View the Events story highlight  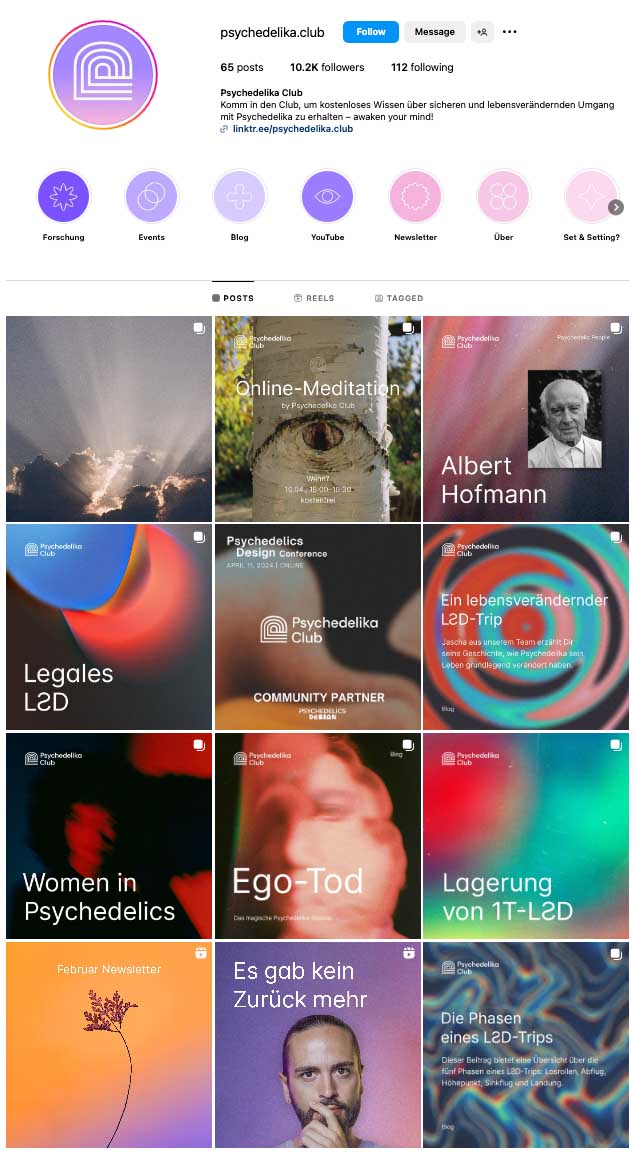coord(151,197)
